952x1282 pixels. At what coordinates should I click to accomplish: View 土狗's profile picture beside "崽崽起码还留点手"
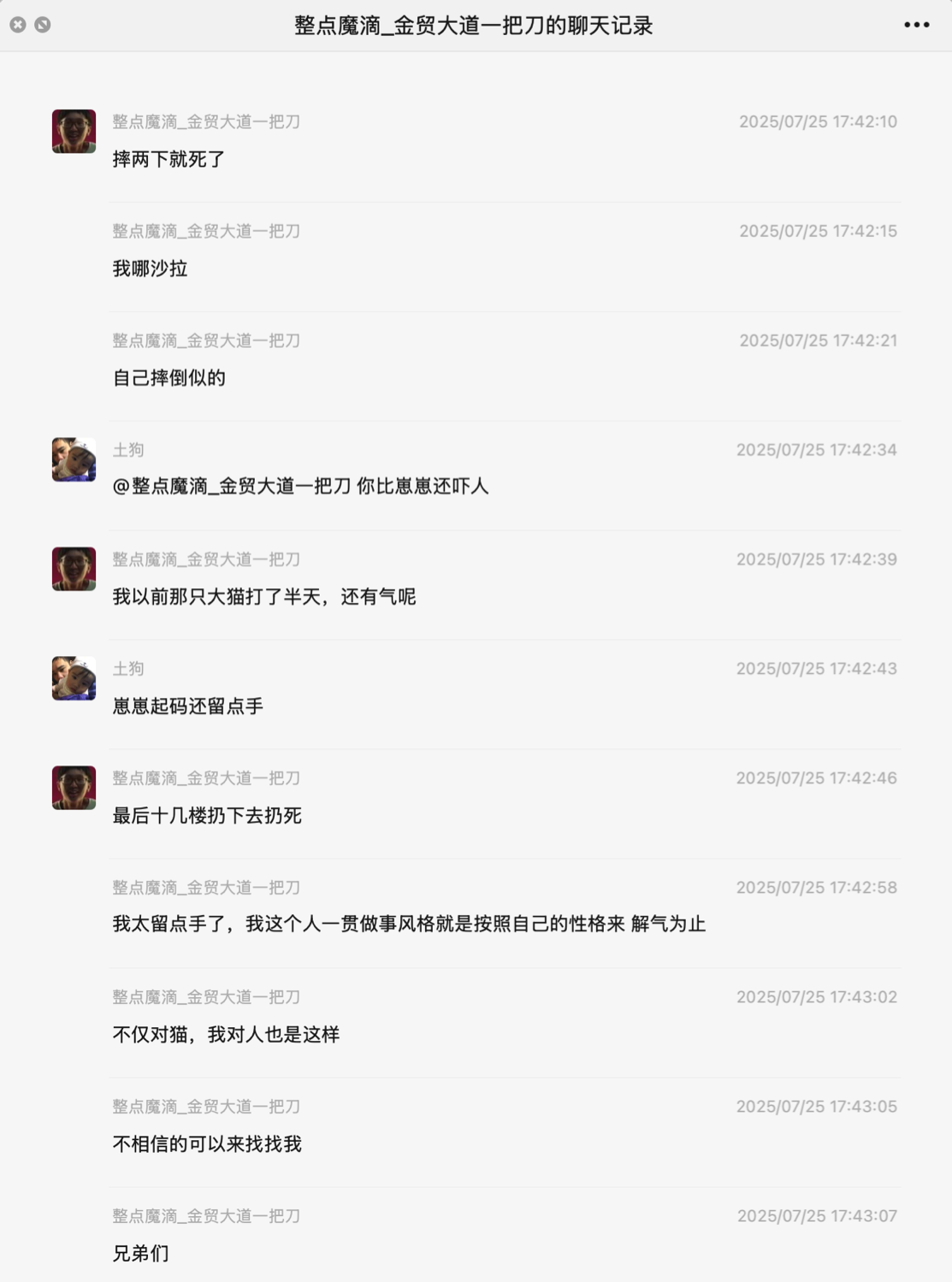(74, 678)
